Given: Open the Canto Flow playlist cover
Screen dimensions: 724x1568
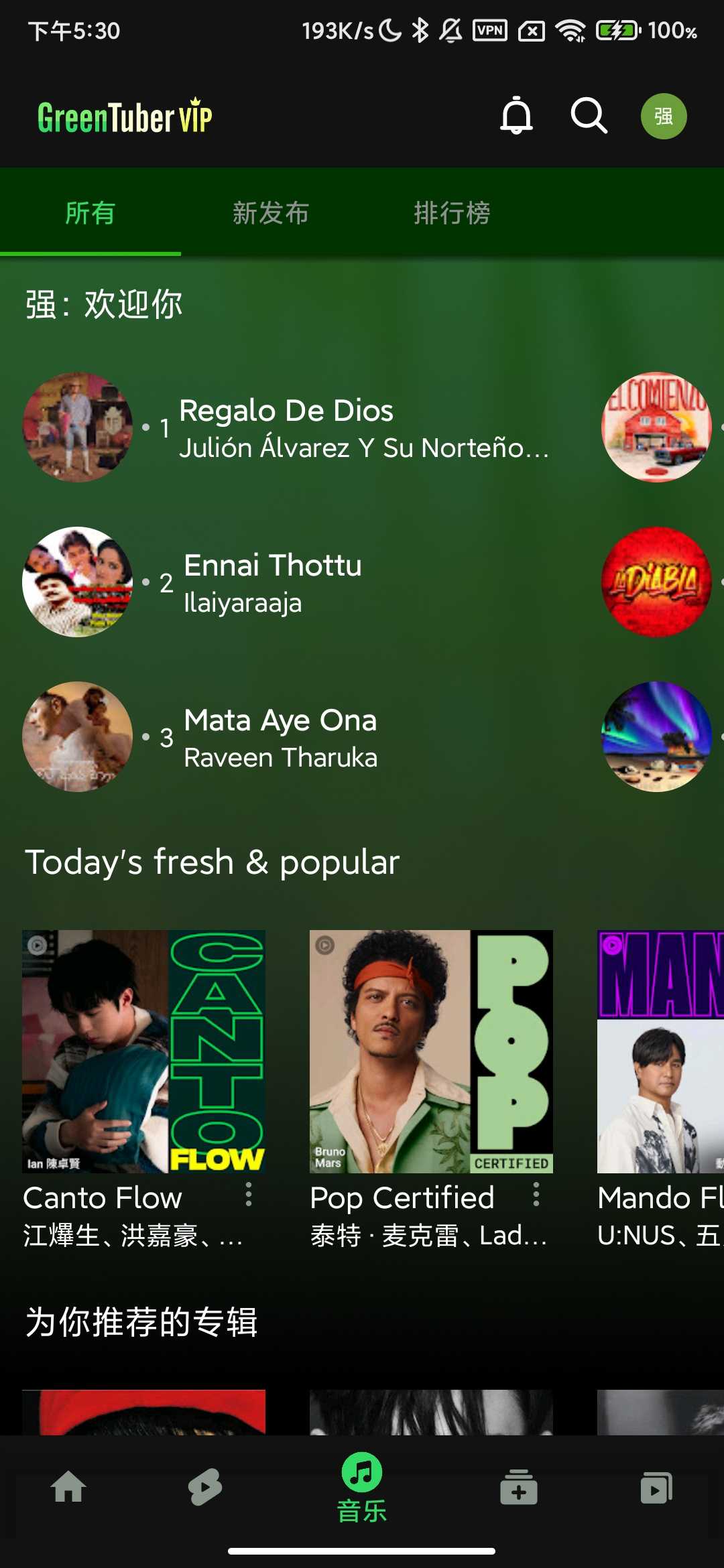Looking at the screenshot, I should (143, 1051).
